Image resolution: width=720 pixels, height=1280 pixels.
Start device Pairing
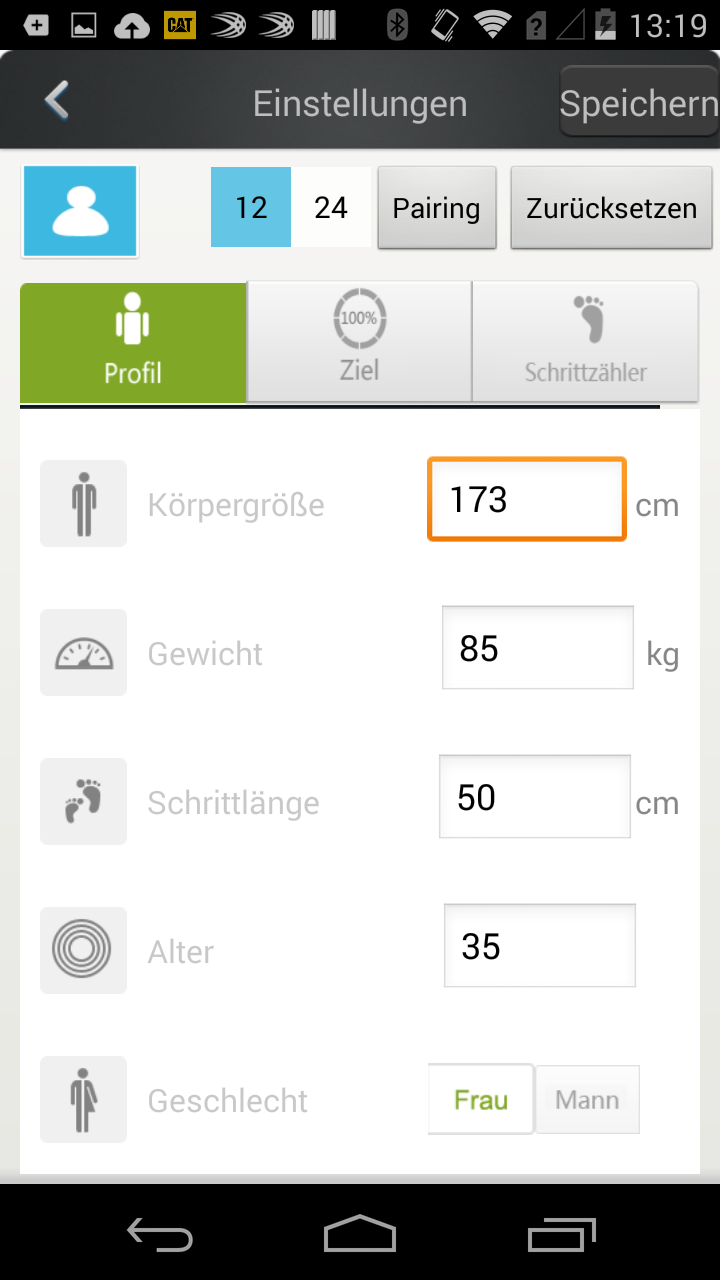click(x=436, y=208)
